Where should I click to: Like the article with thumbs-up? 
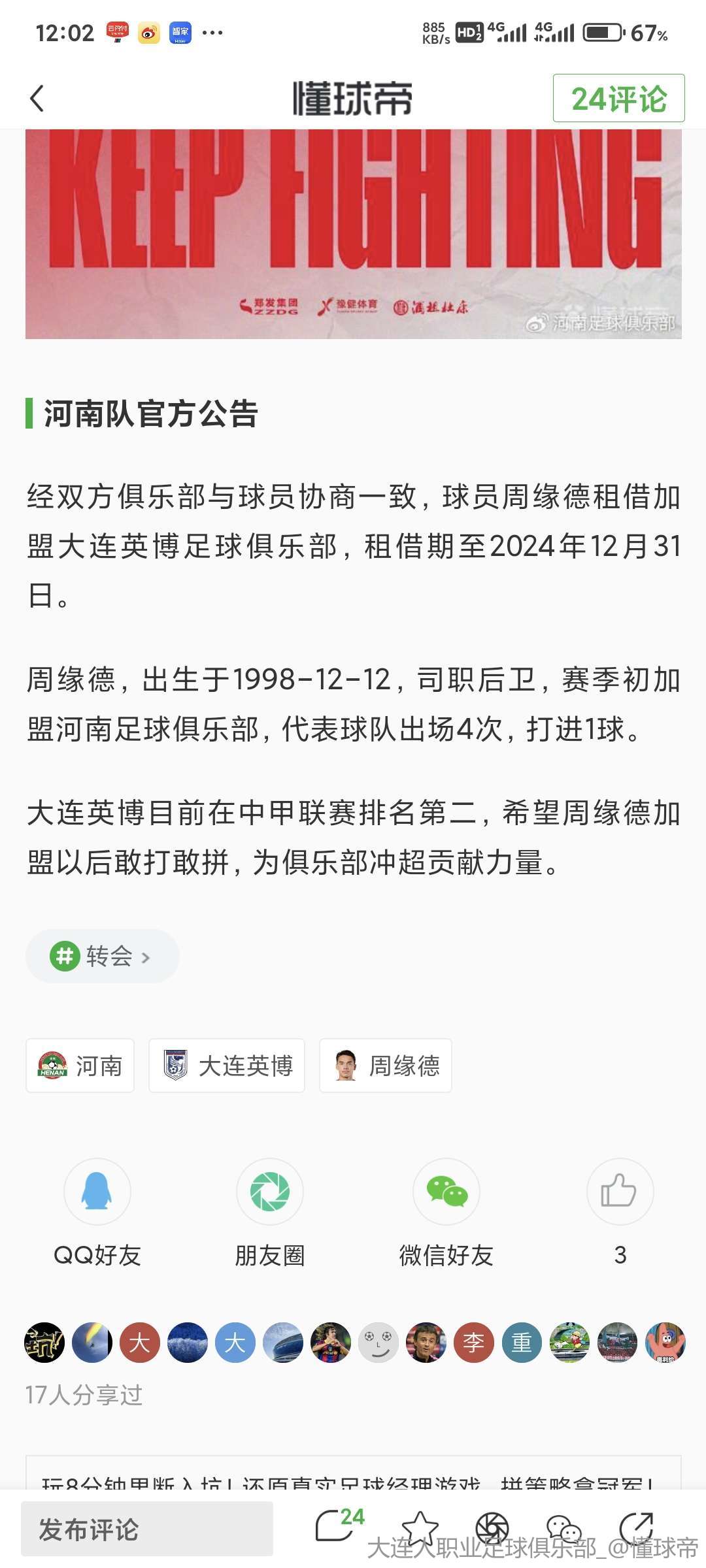coord(620,1191)
